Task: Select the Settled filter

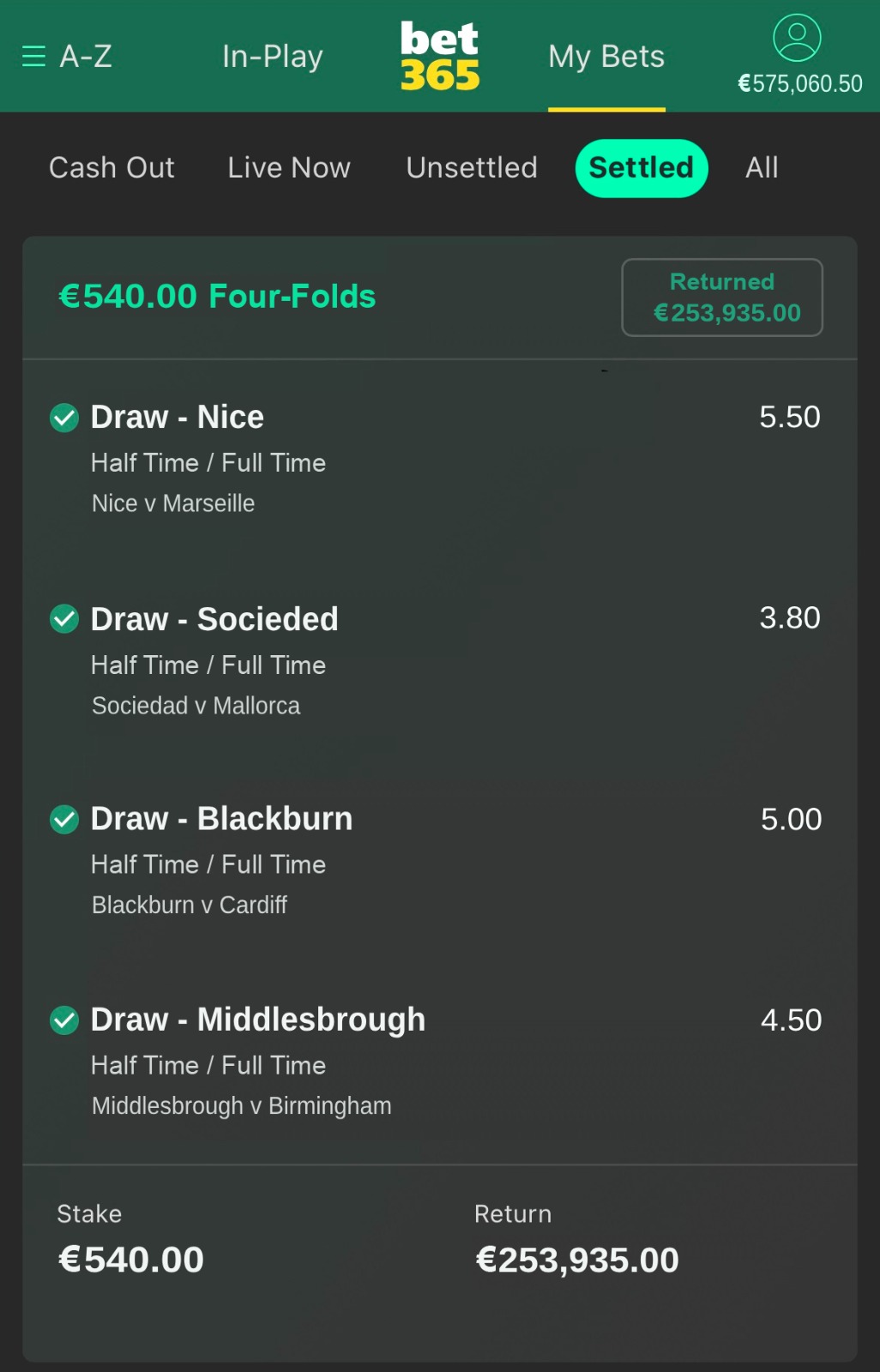Action: (x=641, y=168)
